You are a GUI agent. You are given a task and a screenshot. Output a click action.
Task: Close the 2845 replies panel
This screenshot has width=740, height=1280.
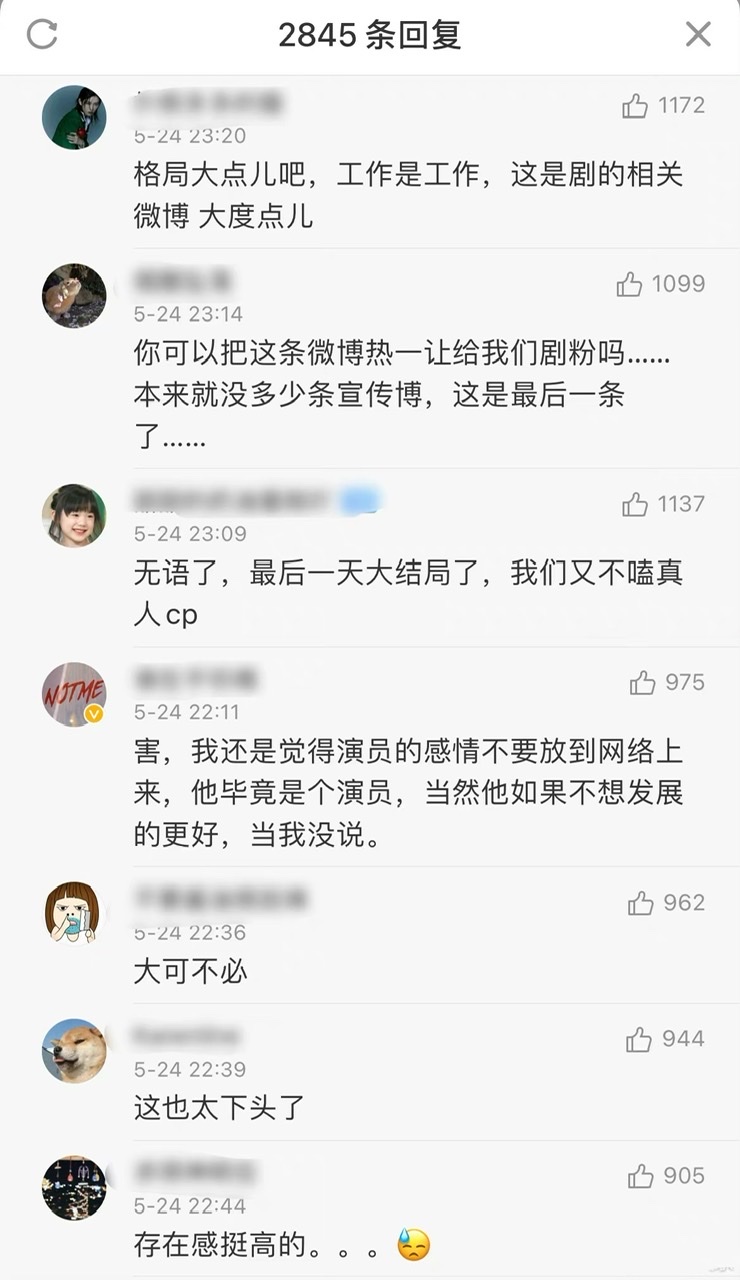click(697, 35)
